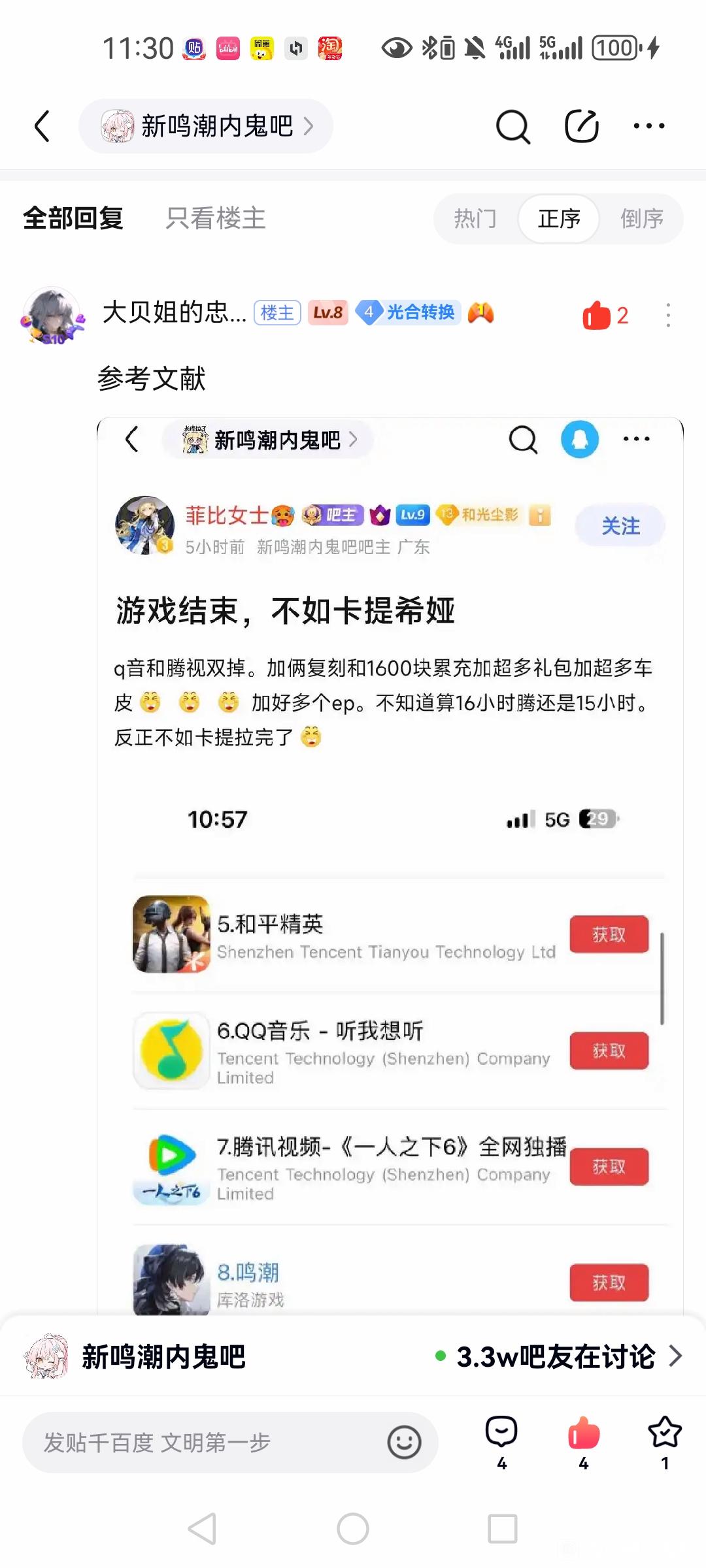Screen dimensions: 706x1568
Task: Like the post with the bottom thumbs-up
Action: (583, 1443)
